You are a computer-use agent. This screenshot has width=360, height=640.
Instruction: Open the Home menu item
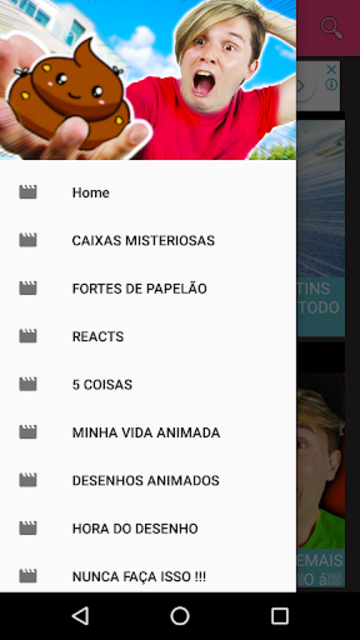tap(148, 193)
